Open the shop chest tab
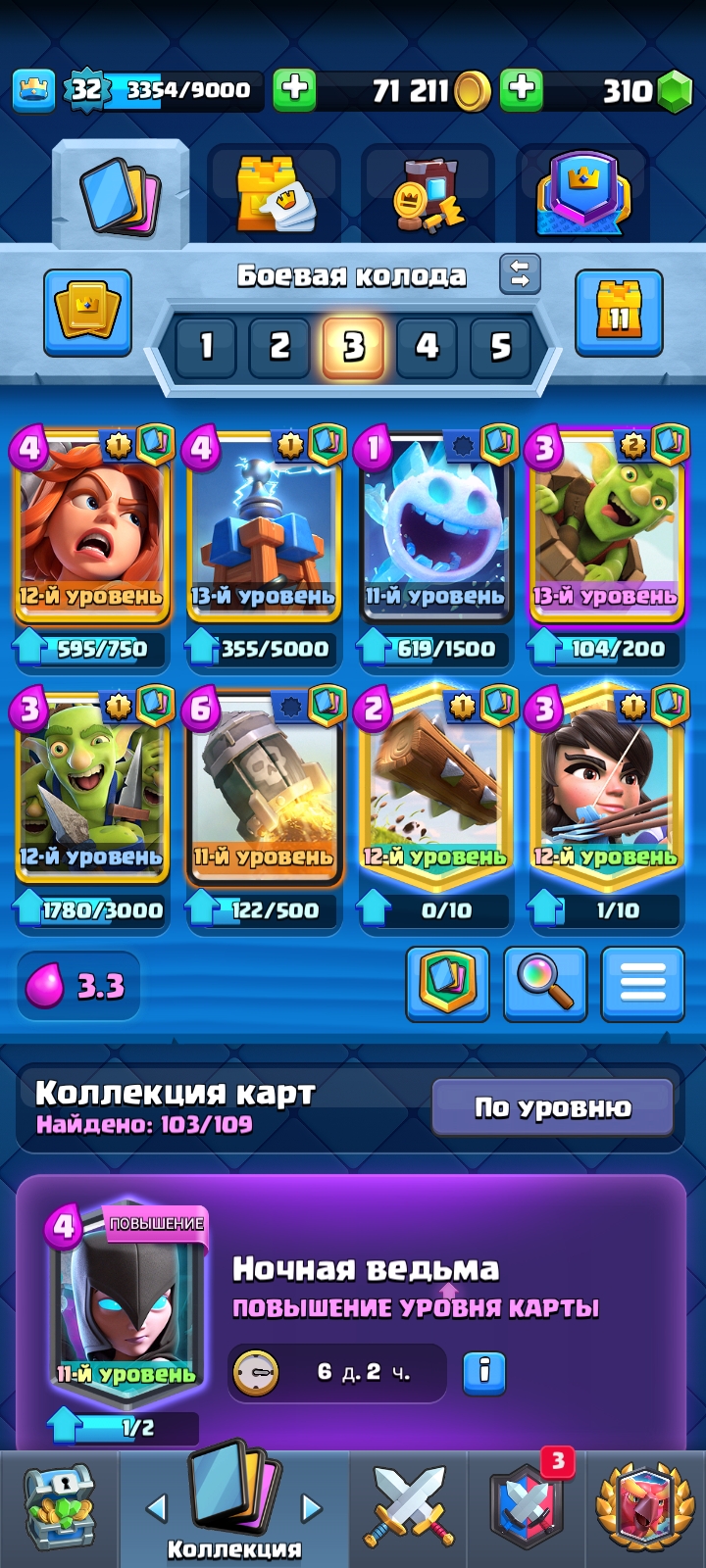This screenshot has width=706, height=1568. point(59,1507)
